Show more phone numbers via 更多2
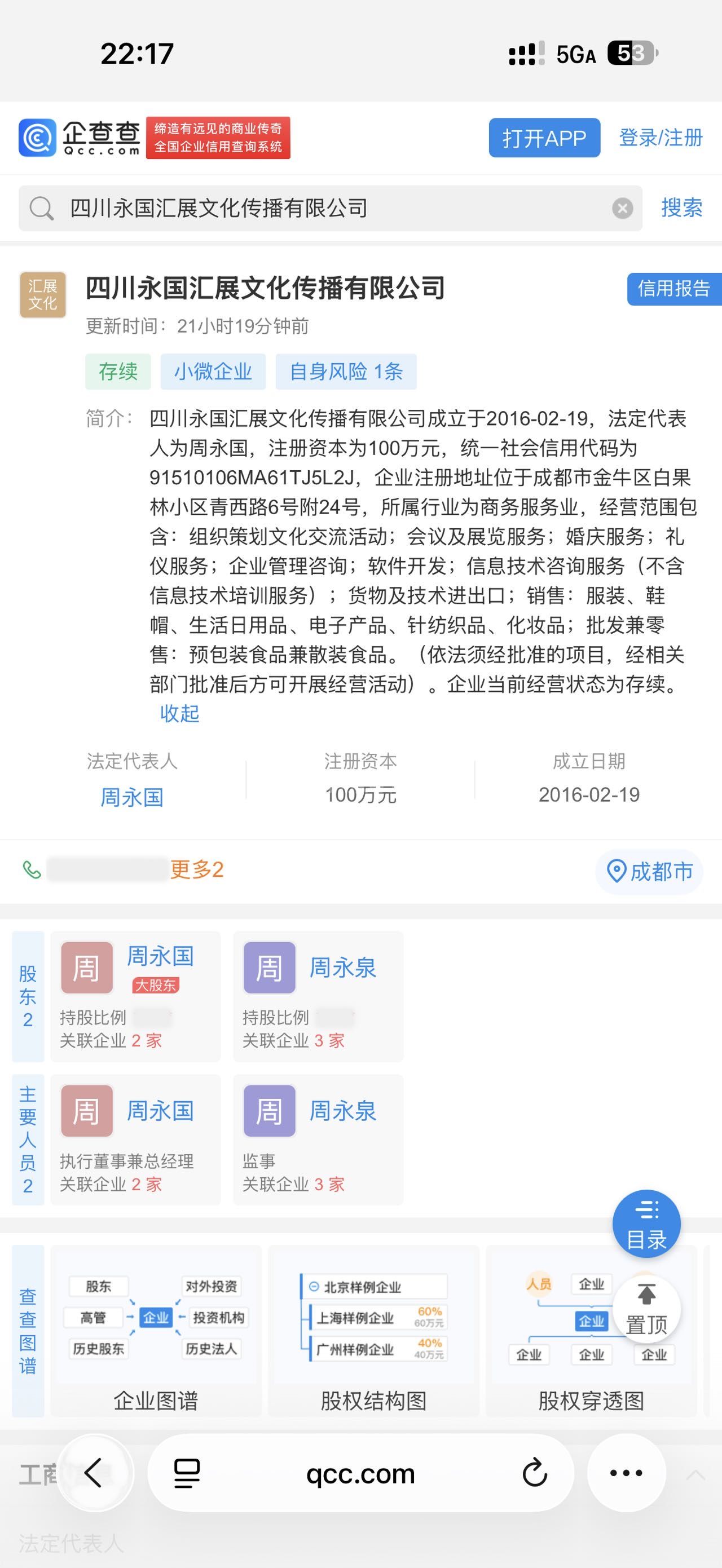 click(197, 870)
